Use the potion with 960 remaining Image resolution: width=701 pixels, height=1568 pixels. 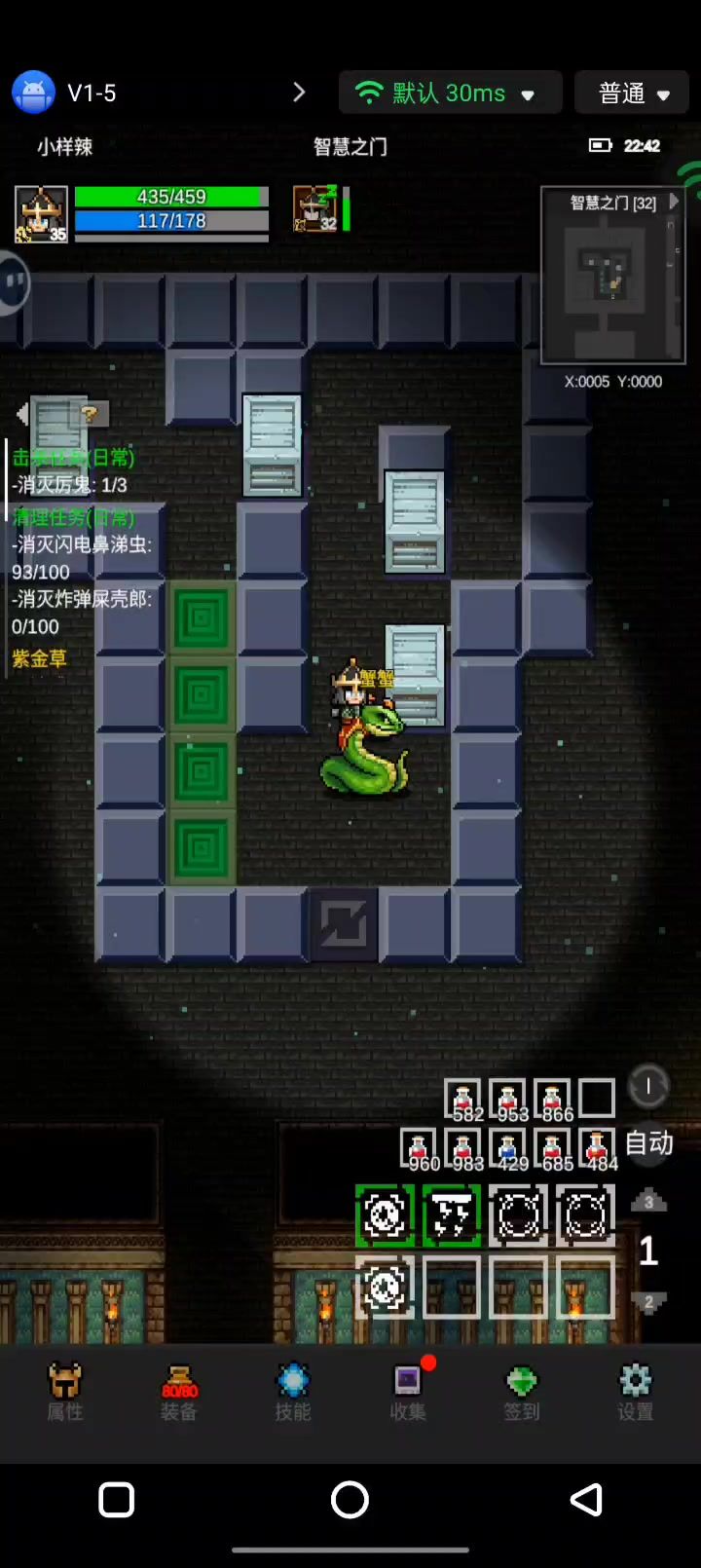(420, 1149)
